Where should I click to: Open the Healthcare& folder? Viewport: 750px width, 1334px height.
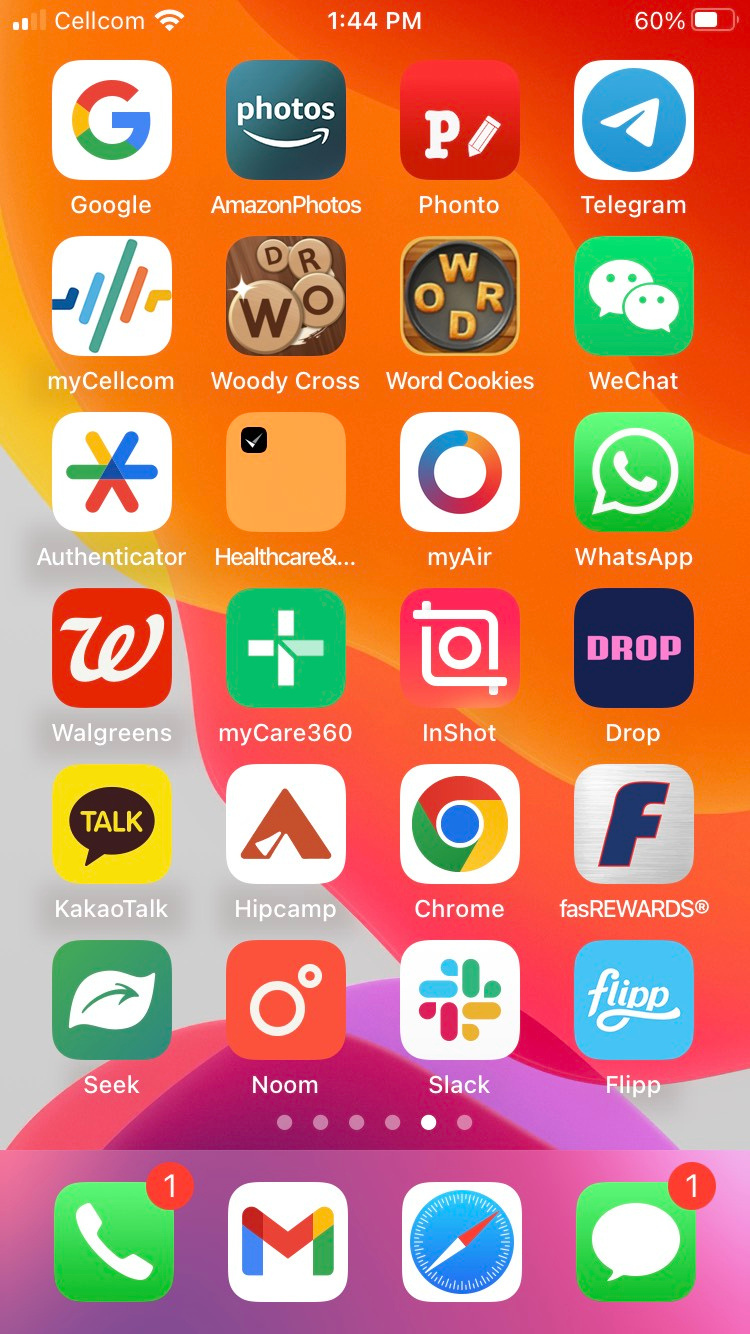pyautogui.click(x=285, y=472)
